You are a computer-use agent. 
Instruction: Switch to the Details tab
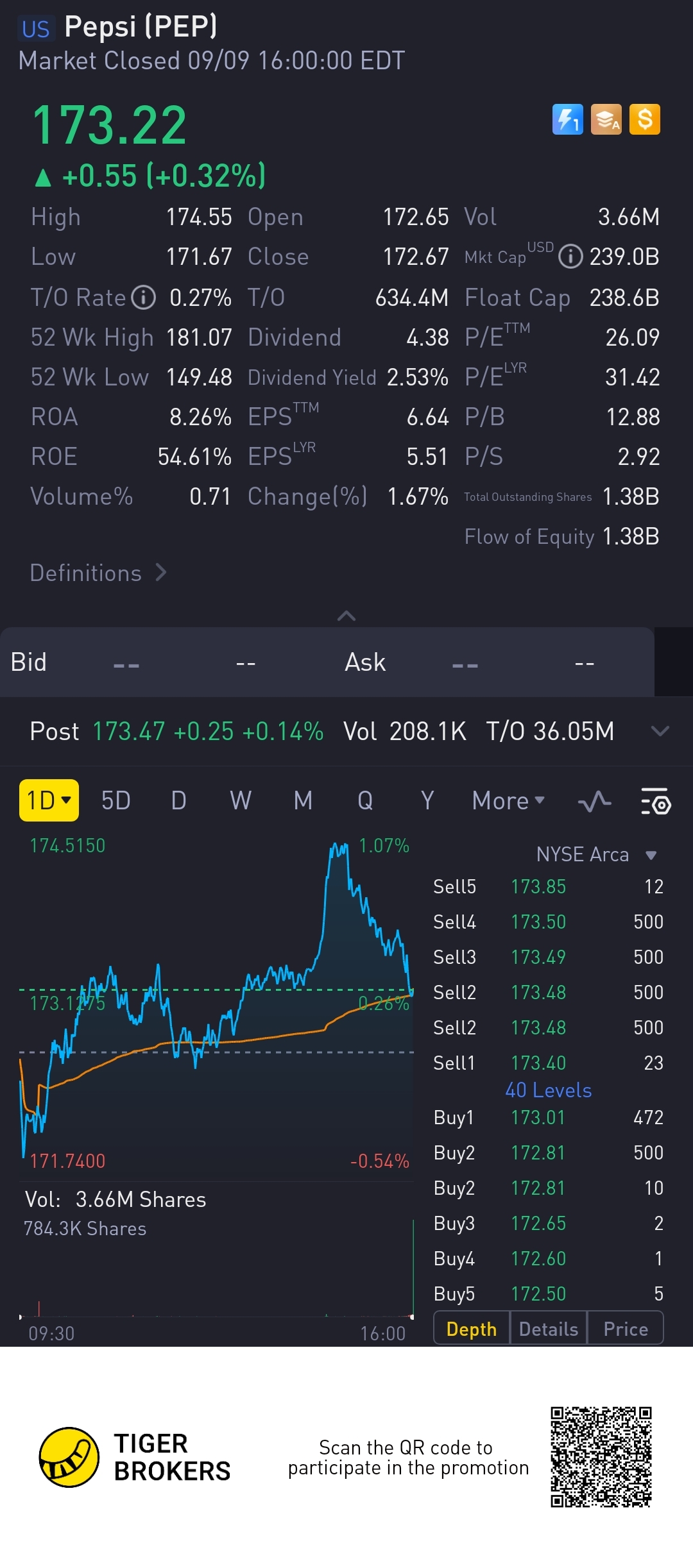pyautogui.click(x=549, y=1329)
